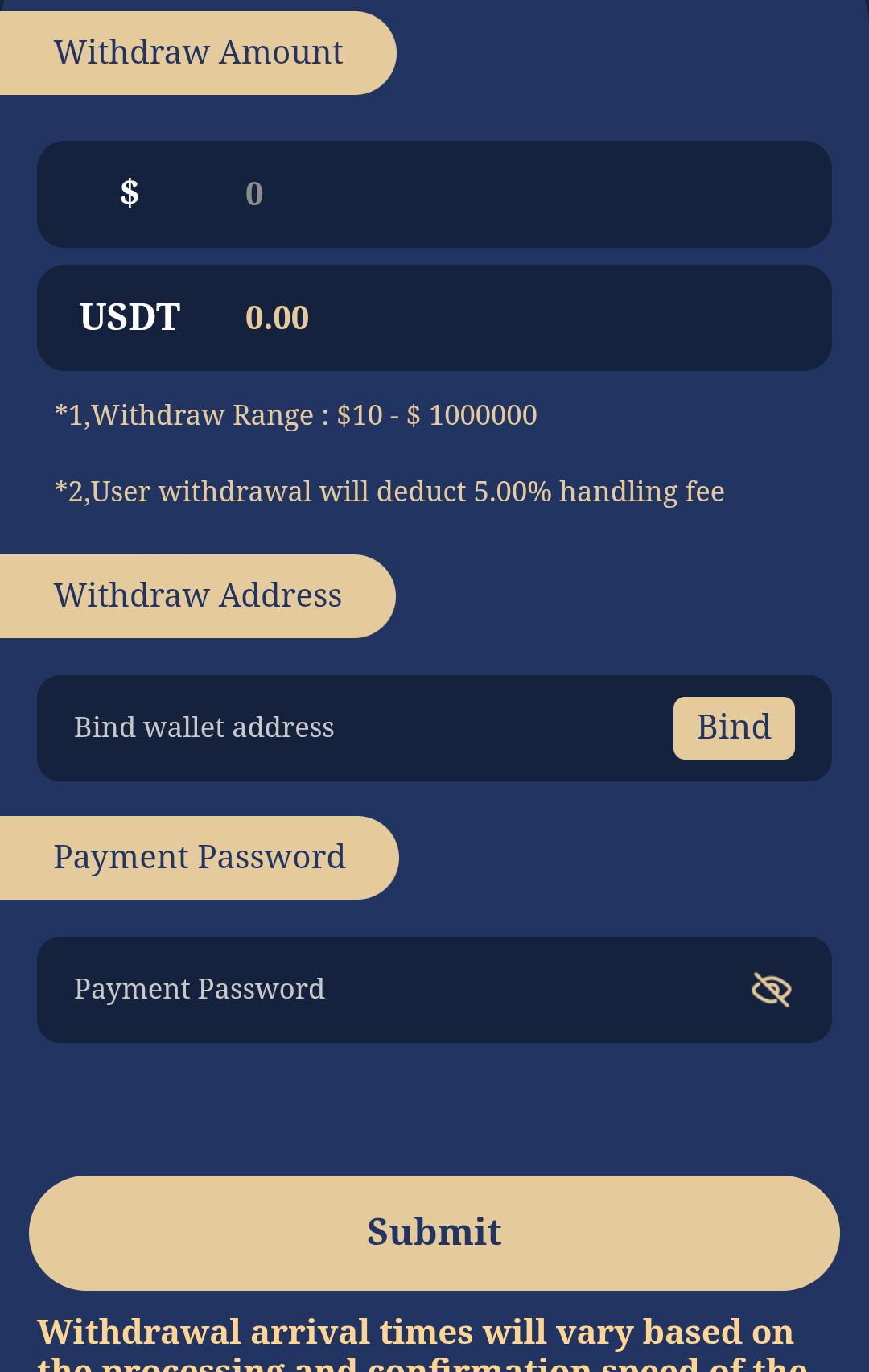Viewport: 869px width, 1372px height.
Task: Select the dollar sign symbol
Action: tap(129, 193)
